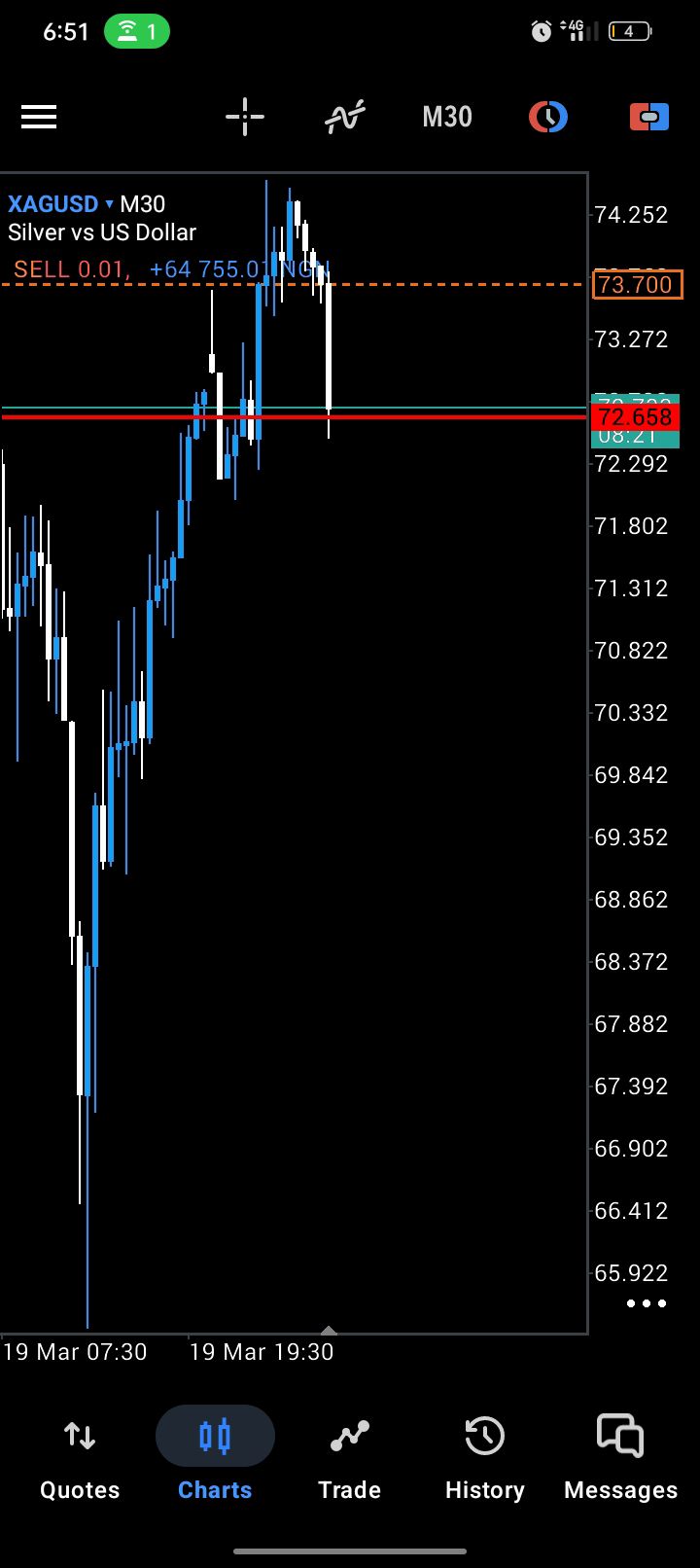Image resolution: width=700 pixels, height=1568 pixels.
Task: Tap the SELL 0.01 position line label
Action: [72, 269]
